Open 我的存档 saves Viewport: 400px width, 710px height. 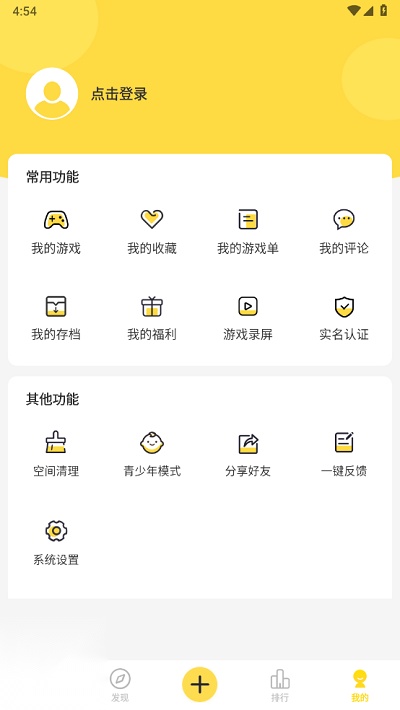coord(56,318)
